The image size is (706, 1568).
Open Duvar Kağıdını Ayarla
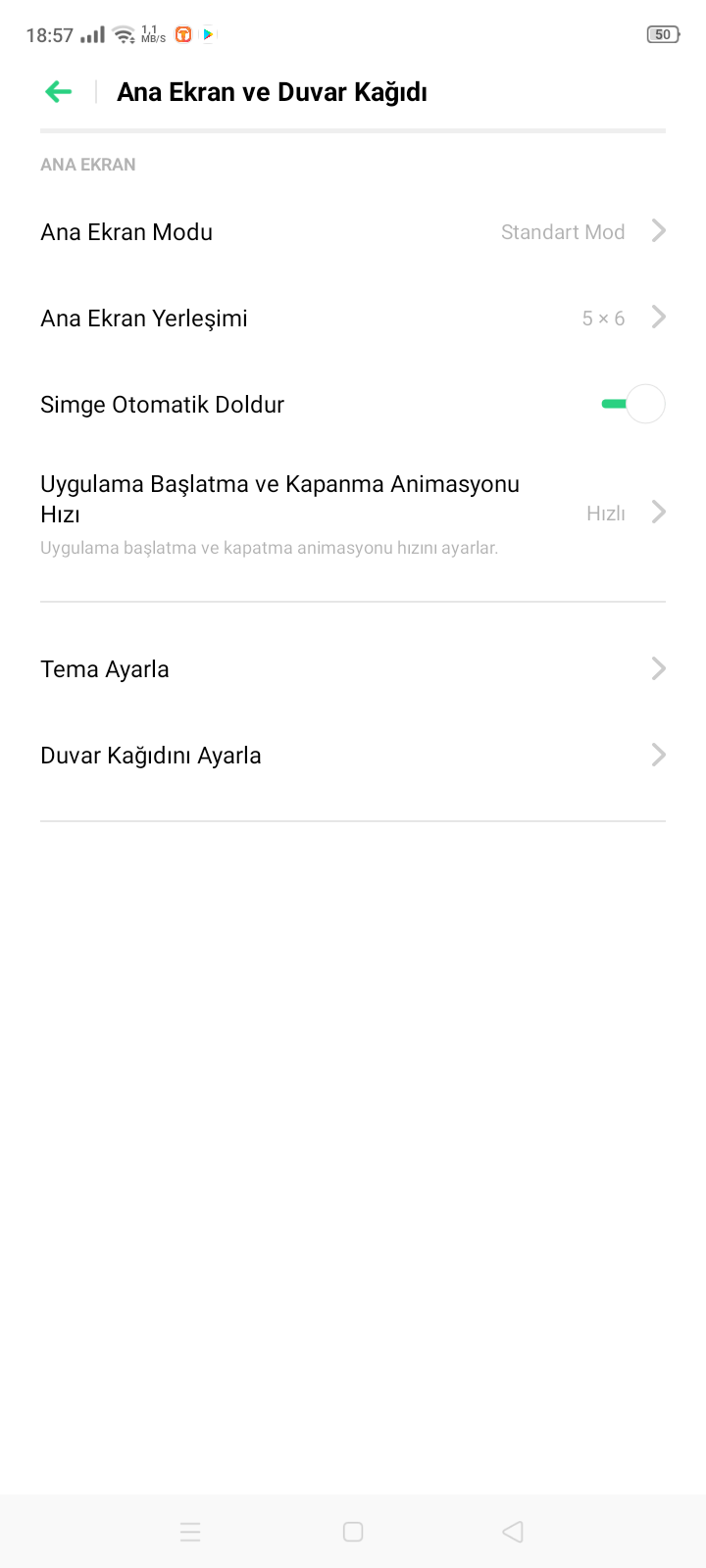coord(353,756)
